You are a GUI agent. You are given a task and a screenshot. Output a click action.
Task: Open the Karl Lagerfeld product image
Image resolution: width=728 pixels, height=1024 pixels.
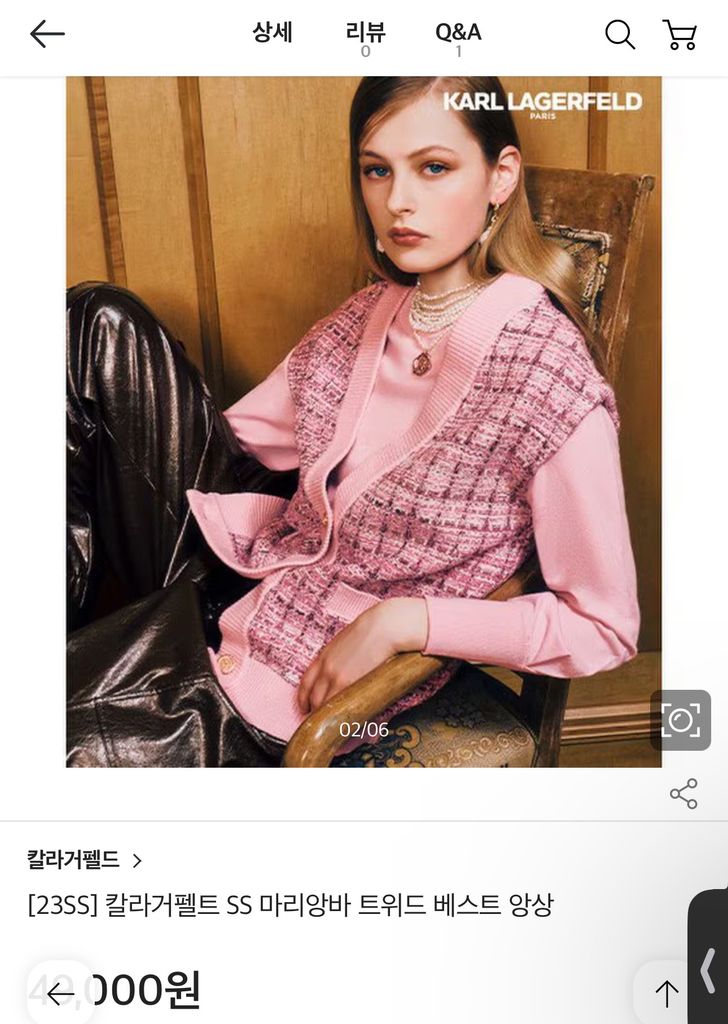pos(363,420)
